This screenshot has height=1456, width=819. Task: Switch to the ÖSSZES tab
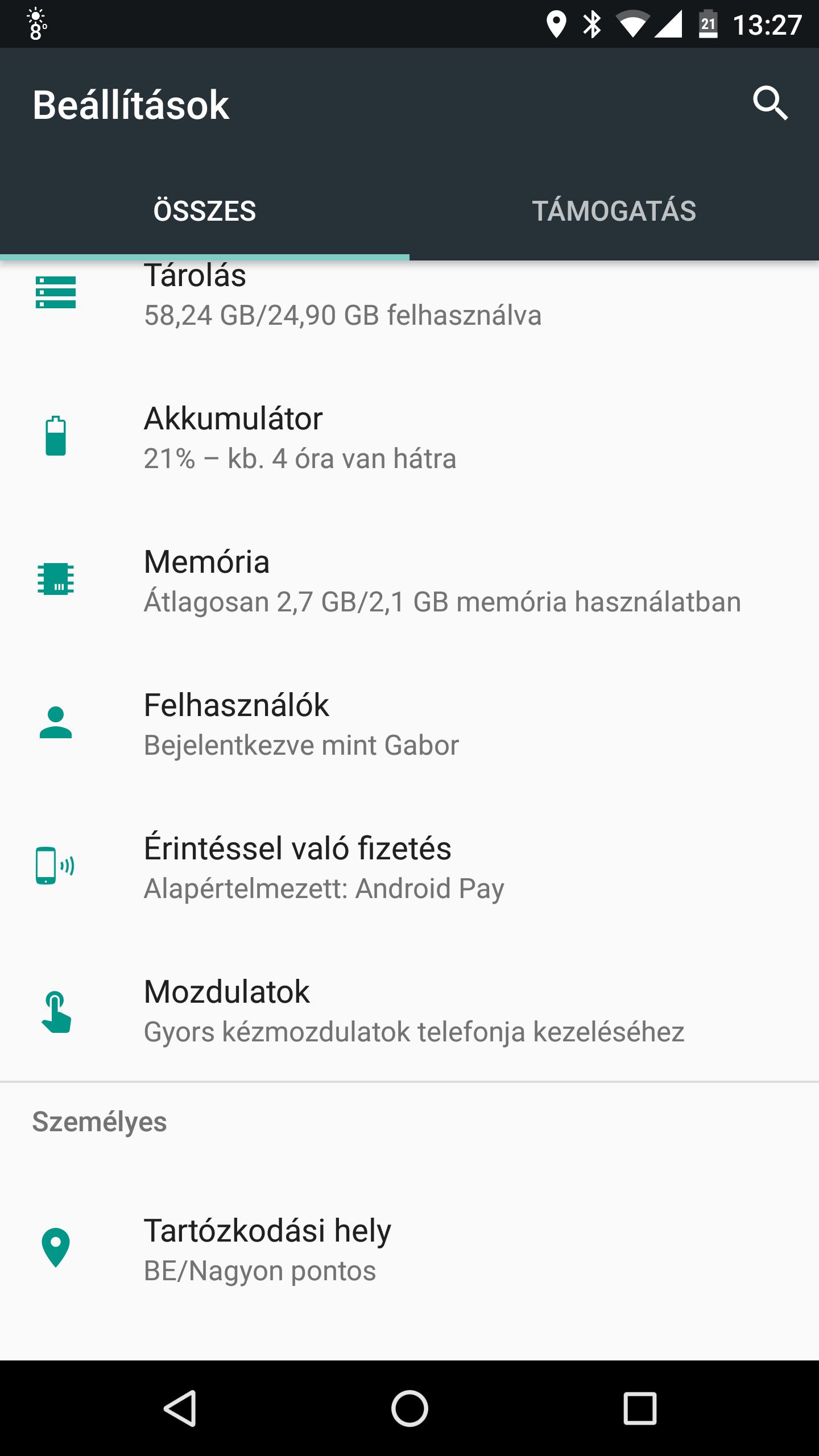pyautogui.click(x=205, y=211)
